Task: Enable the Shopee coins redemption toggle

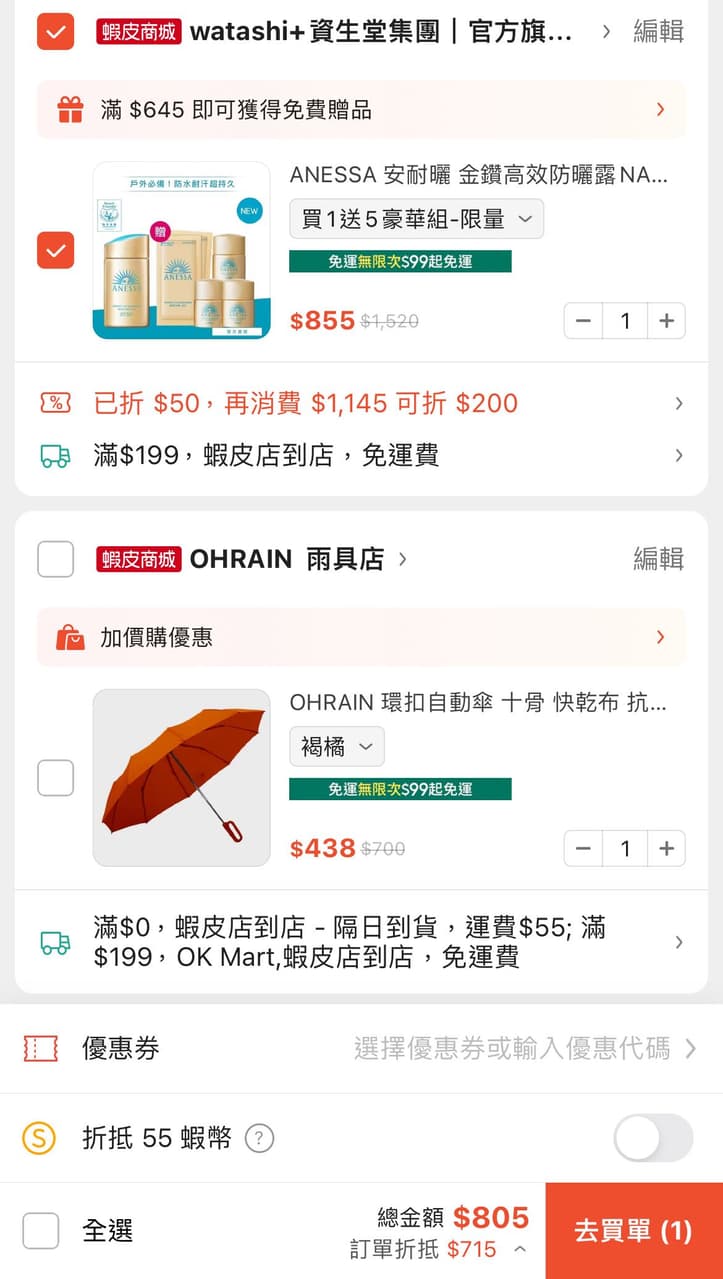Action: (652, 1137)
